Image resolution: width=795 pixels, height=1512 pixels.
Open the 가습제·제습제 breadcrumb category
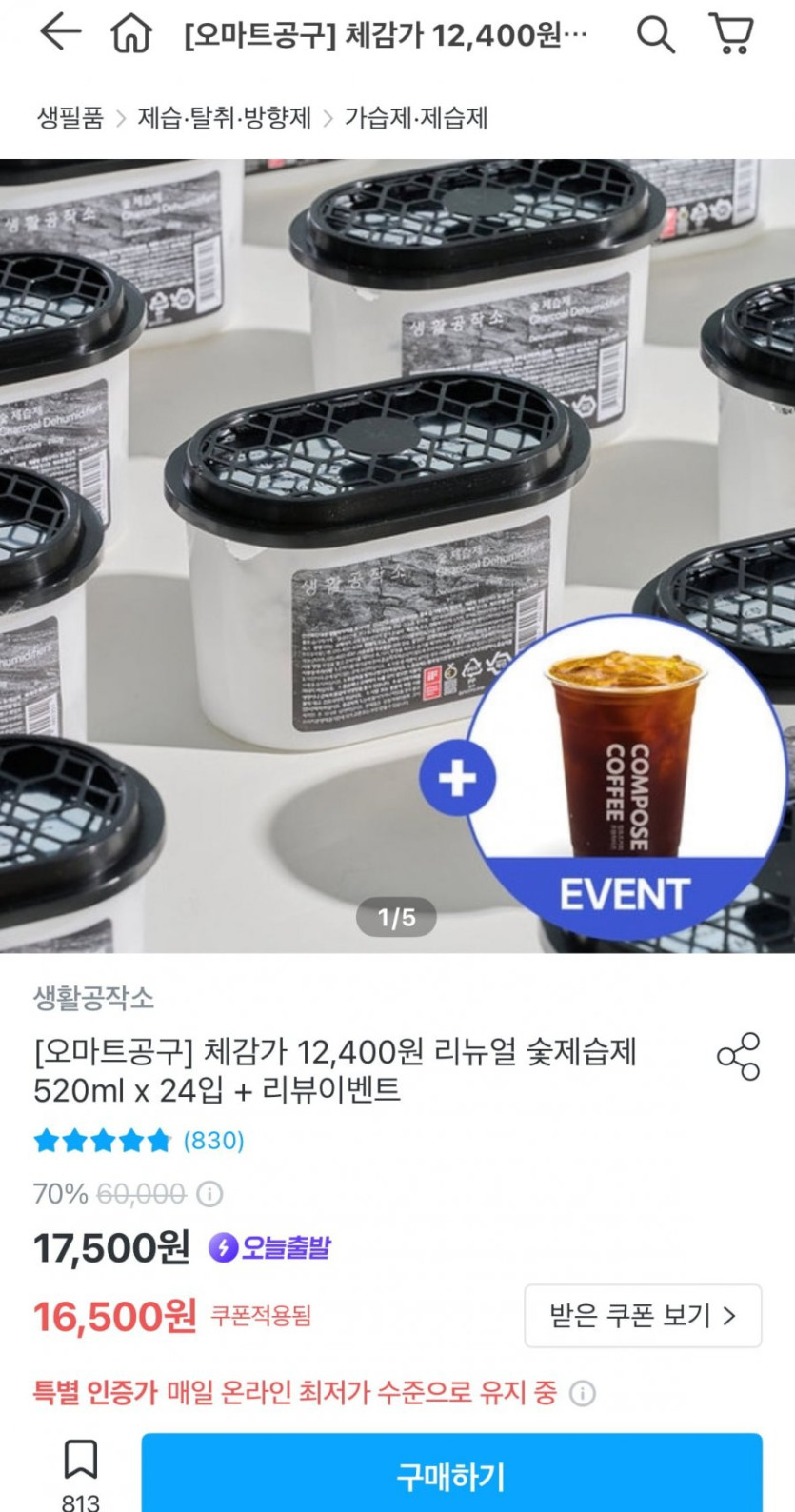click(416, 118)
